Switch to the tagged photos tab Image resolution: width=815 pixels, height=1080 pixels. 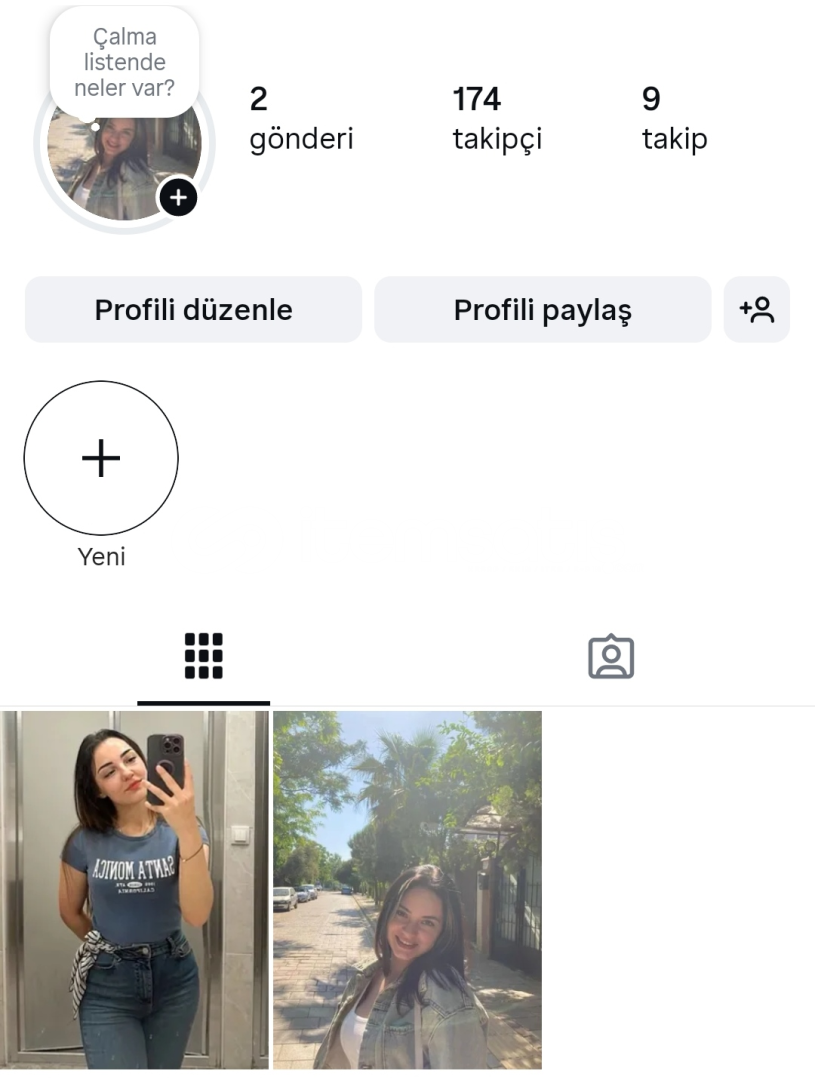(611, 657)
